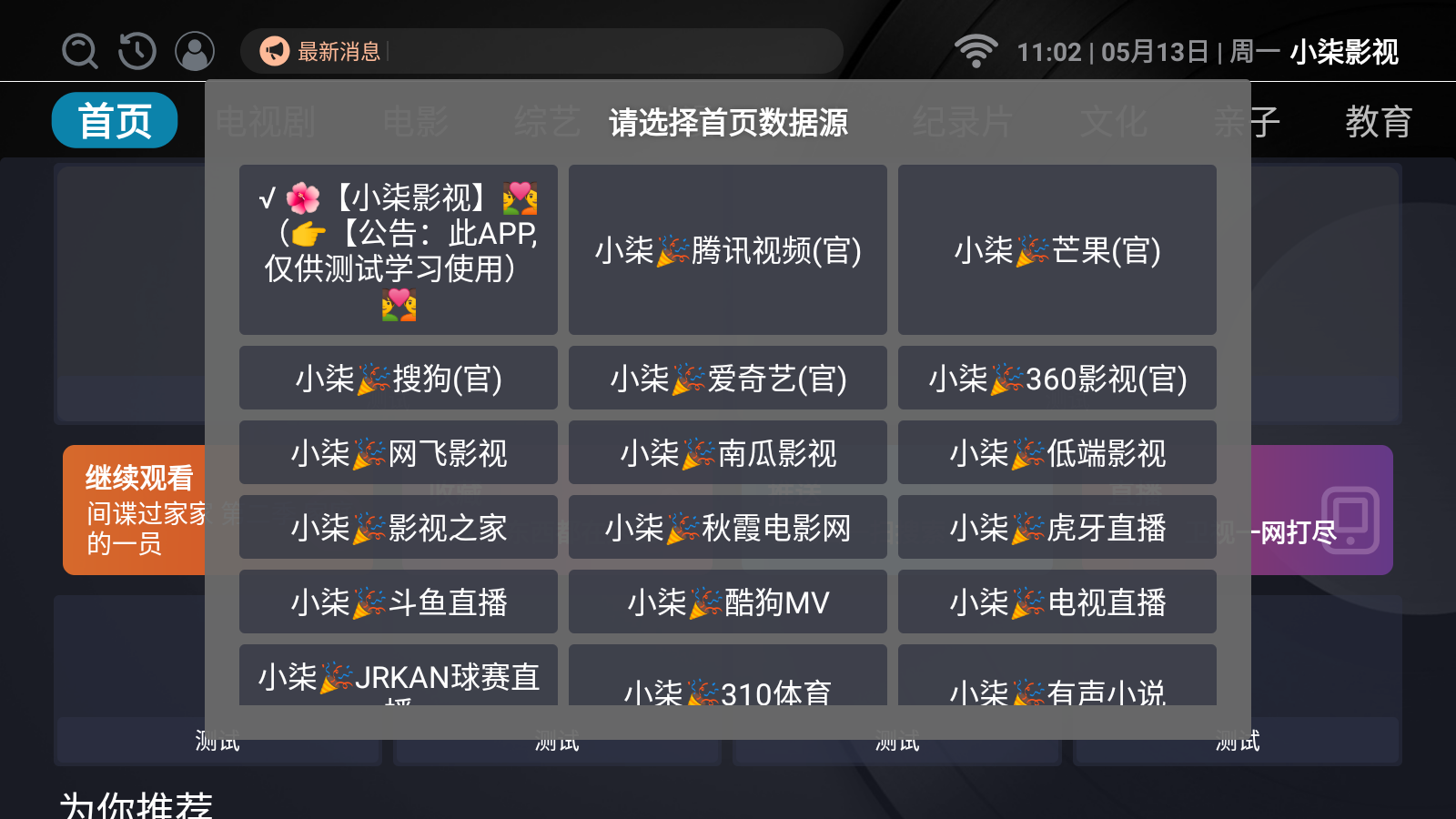This screenshot has width=1456, height=819.
Task: Choose 小柒电视直播 source
Action: coord(1057,602)
